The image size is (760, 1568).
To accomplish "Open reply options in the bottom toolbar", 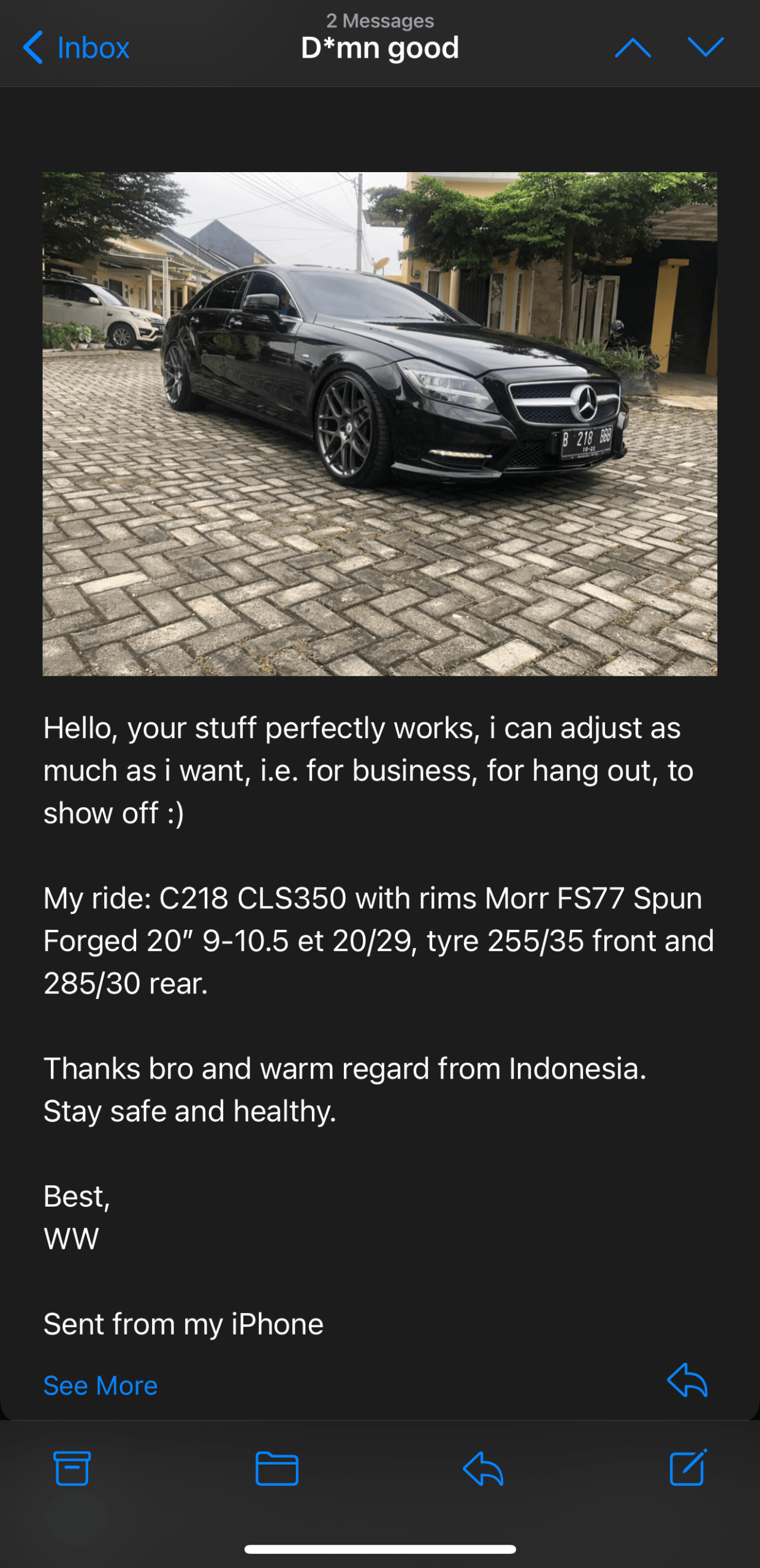I will click(483, 1468).
